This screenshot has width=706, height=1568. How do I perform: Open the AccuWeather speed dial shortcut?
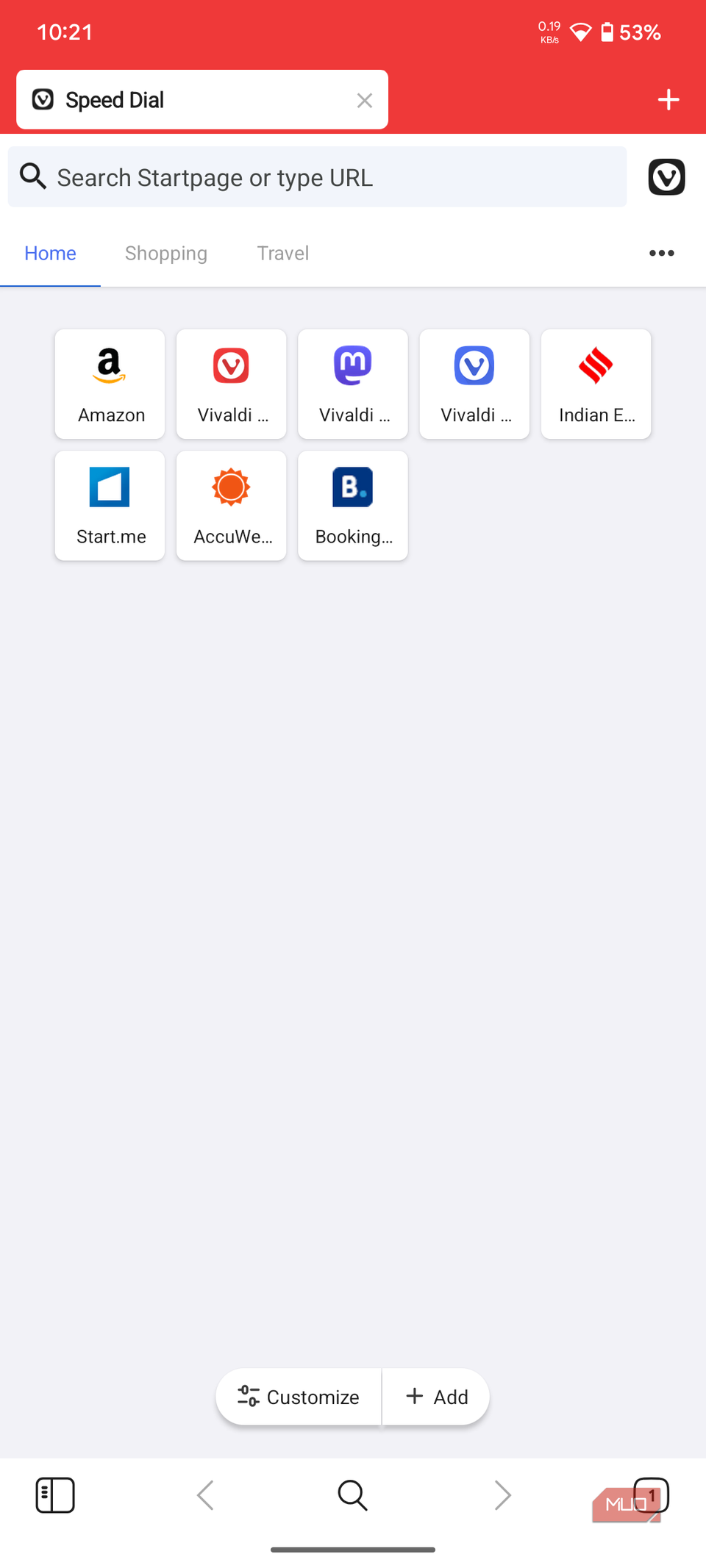231,505
